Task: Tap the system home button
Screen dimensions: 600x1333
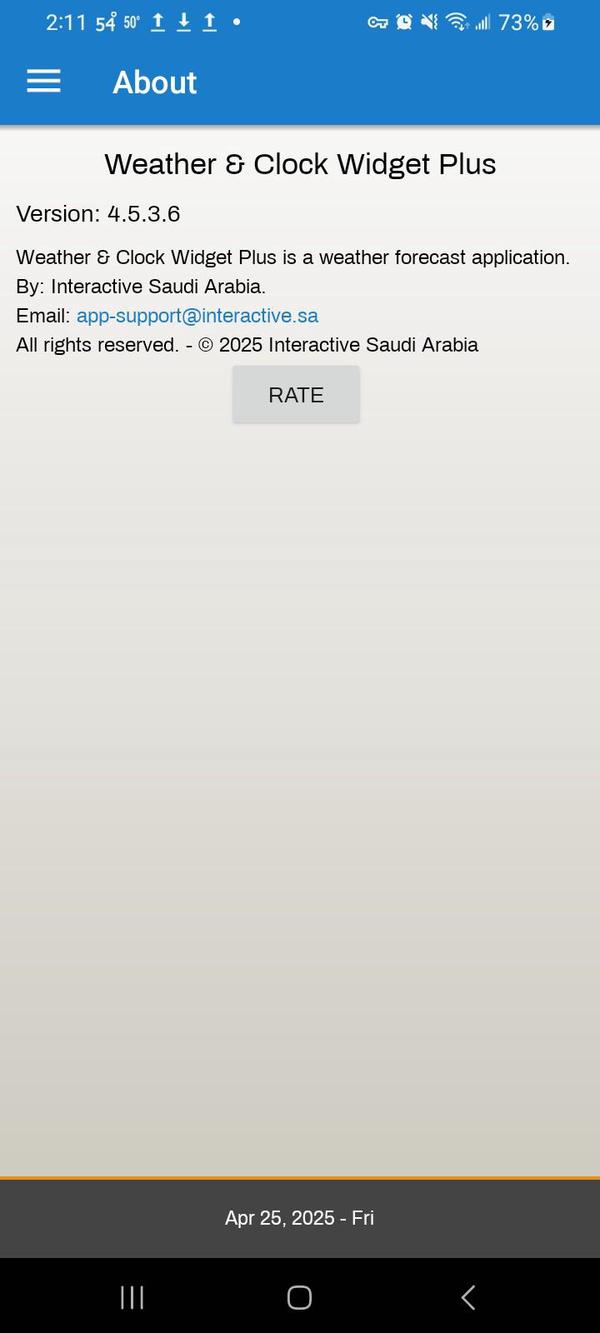Action: [299, 1297]
